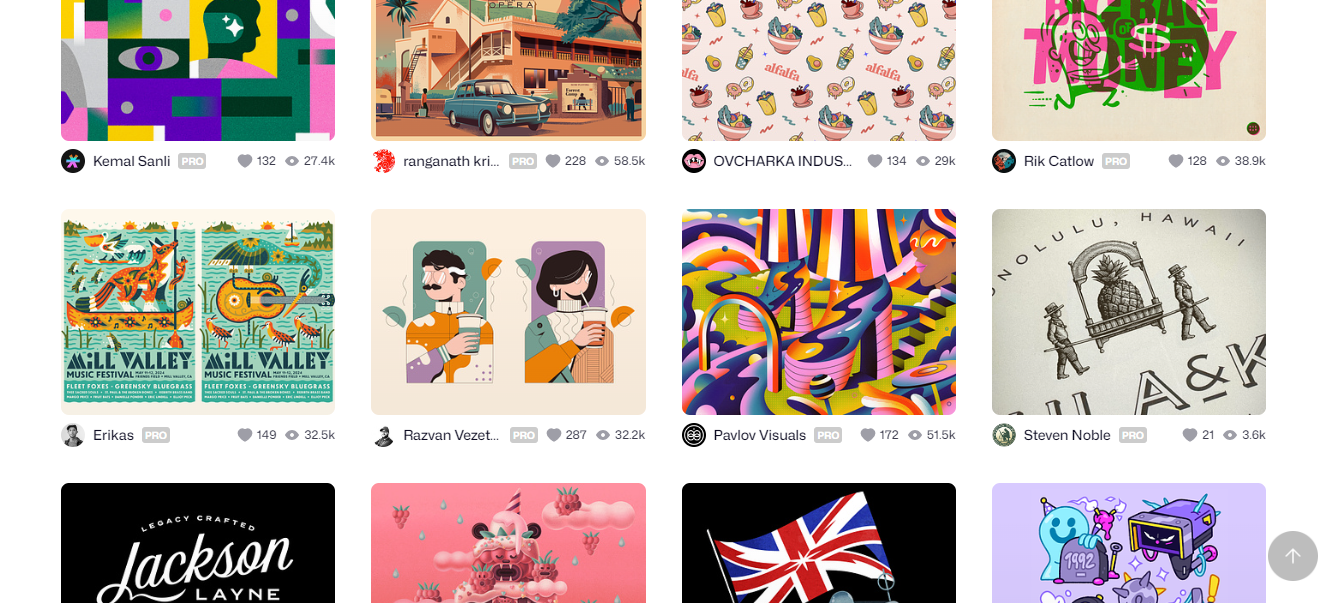Open Erikas's profile
The width and height of the screenshot is (1336, 603).
(113, 435)
